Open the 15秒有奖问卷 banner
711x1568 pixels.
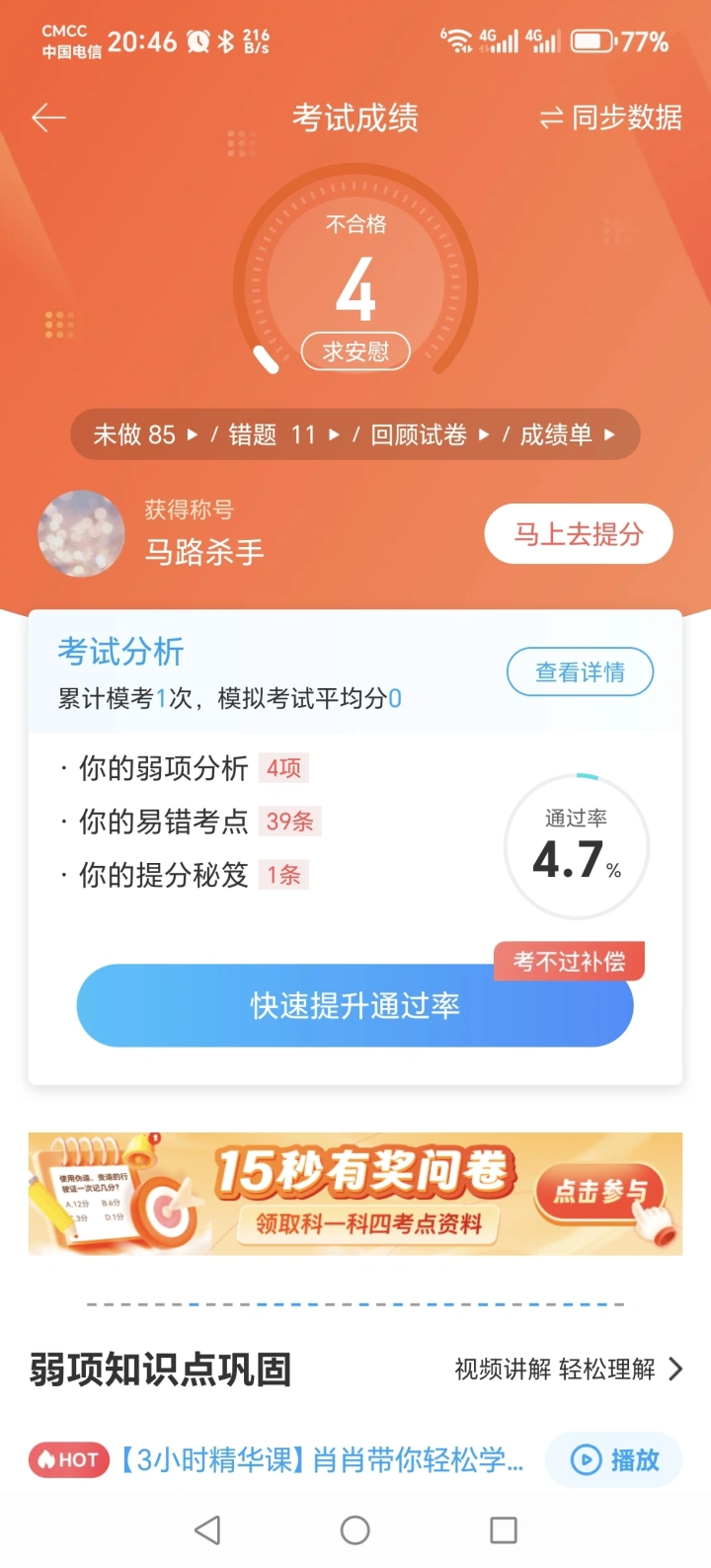pos(355,1193)
